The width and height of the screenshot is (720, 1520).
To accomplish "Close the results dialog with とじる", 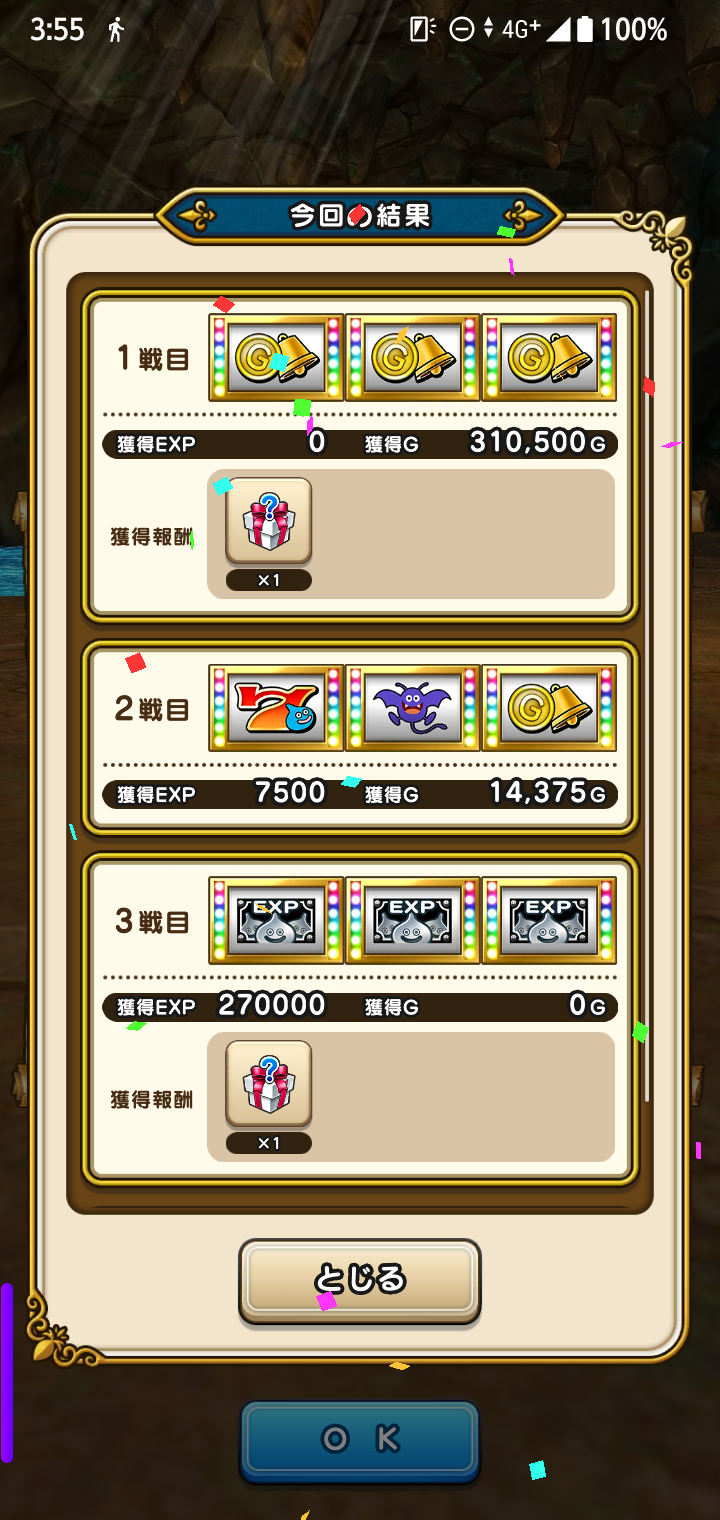I will click(360, 1280).
